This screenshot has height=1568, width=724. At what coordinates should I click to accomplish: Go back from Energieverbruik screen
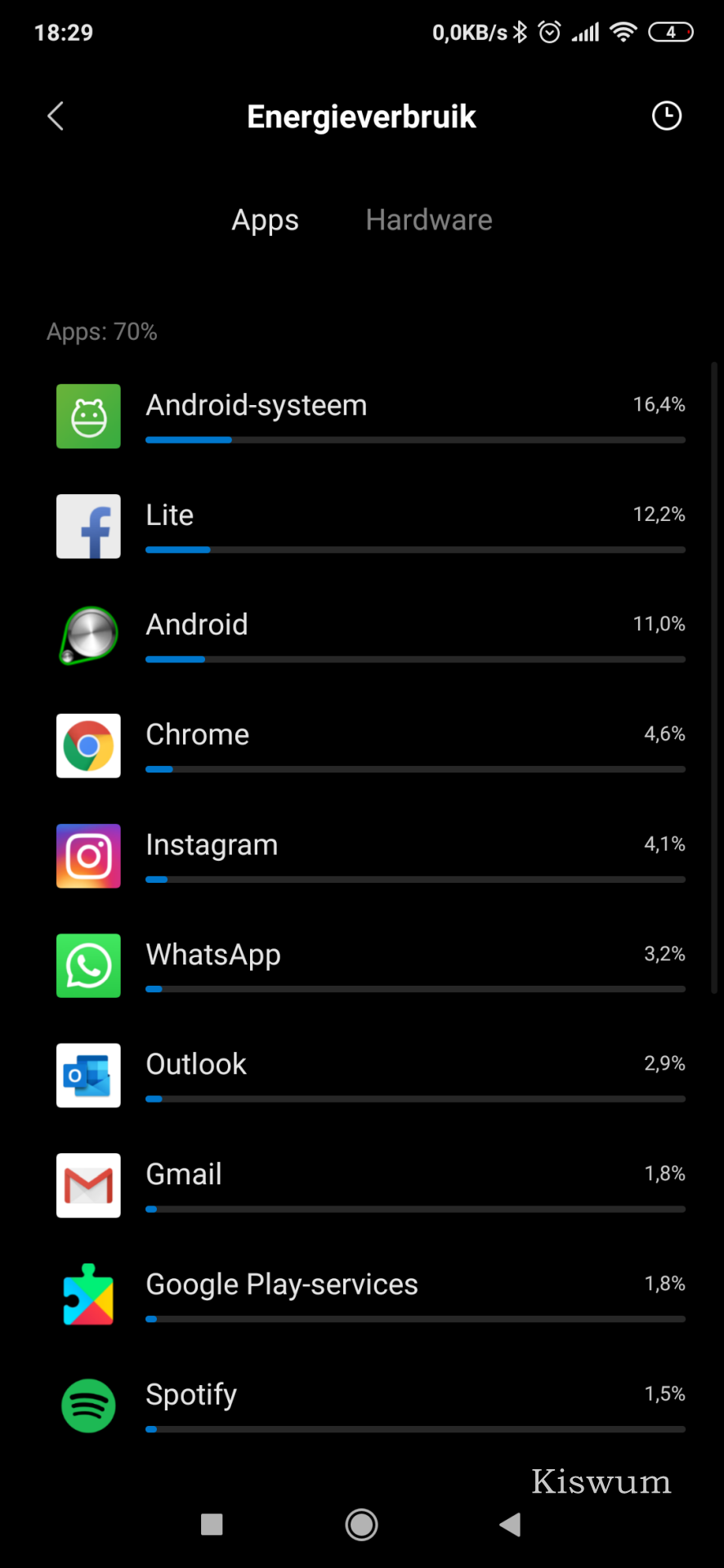(56, 117)
